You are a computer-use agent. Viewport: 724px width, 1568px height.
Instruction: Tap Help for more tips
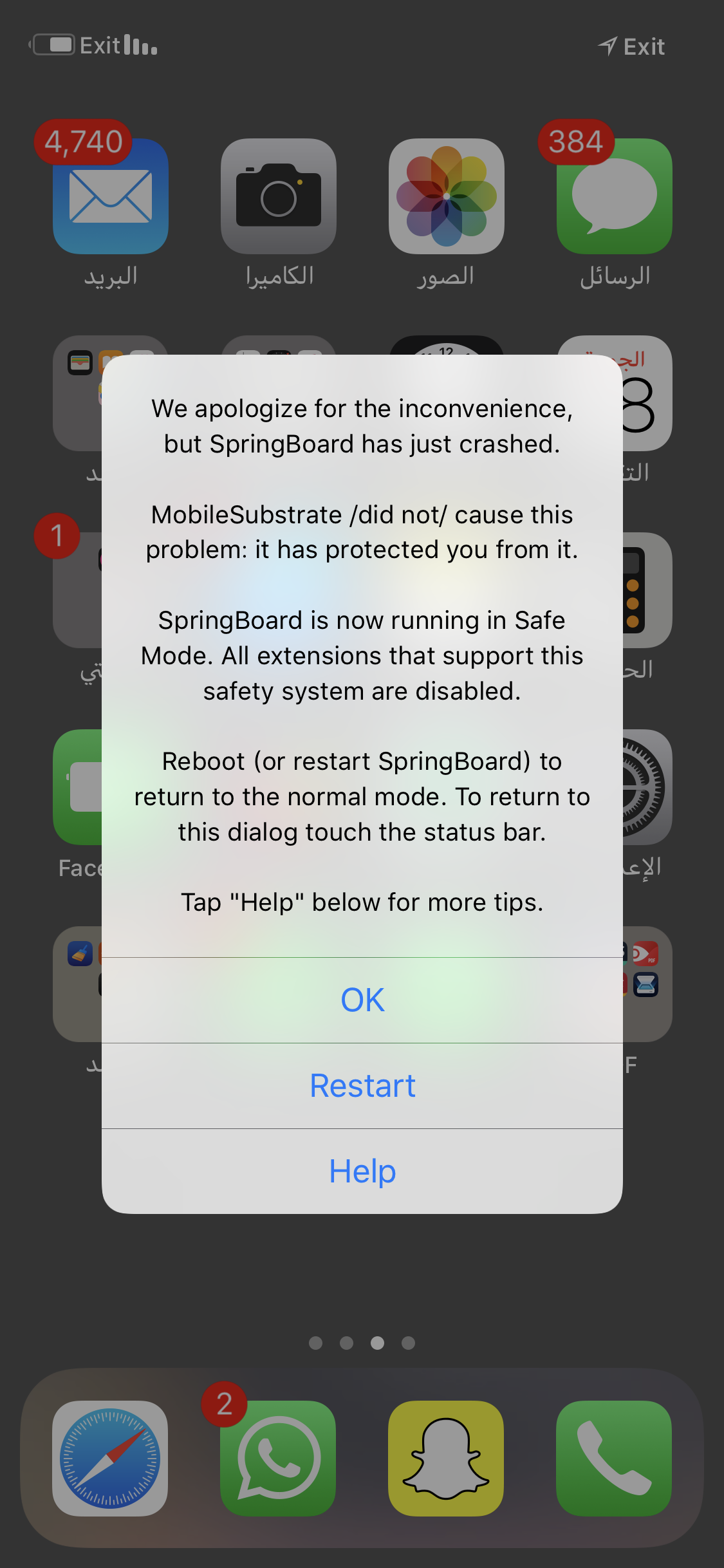tap(362, 1171)
